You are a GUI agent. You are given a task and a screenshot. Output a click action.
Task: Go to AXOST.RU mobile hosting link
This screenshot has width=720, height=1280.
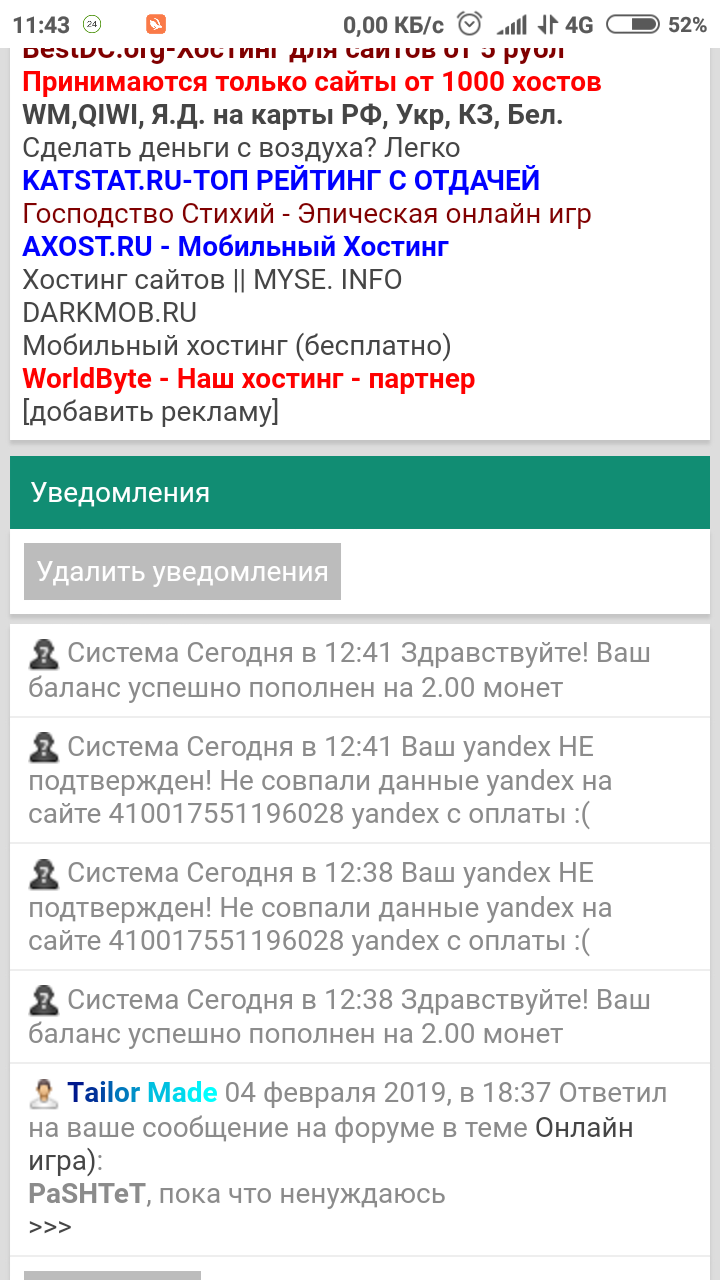[235, 247]
